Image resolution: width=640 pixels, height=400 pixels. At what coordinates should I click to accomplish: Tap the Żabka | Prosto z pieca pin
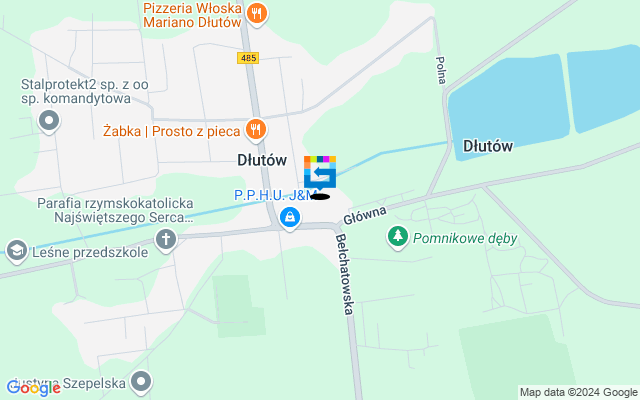pos(256,129)
